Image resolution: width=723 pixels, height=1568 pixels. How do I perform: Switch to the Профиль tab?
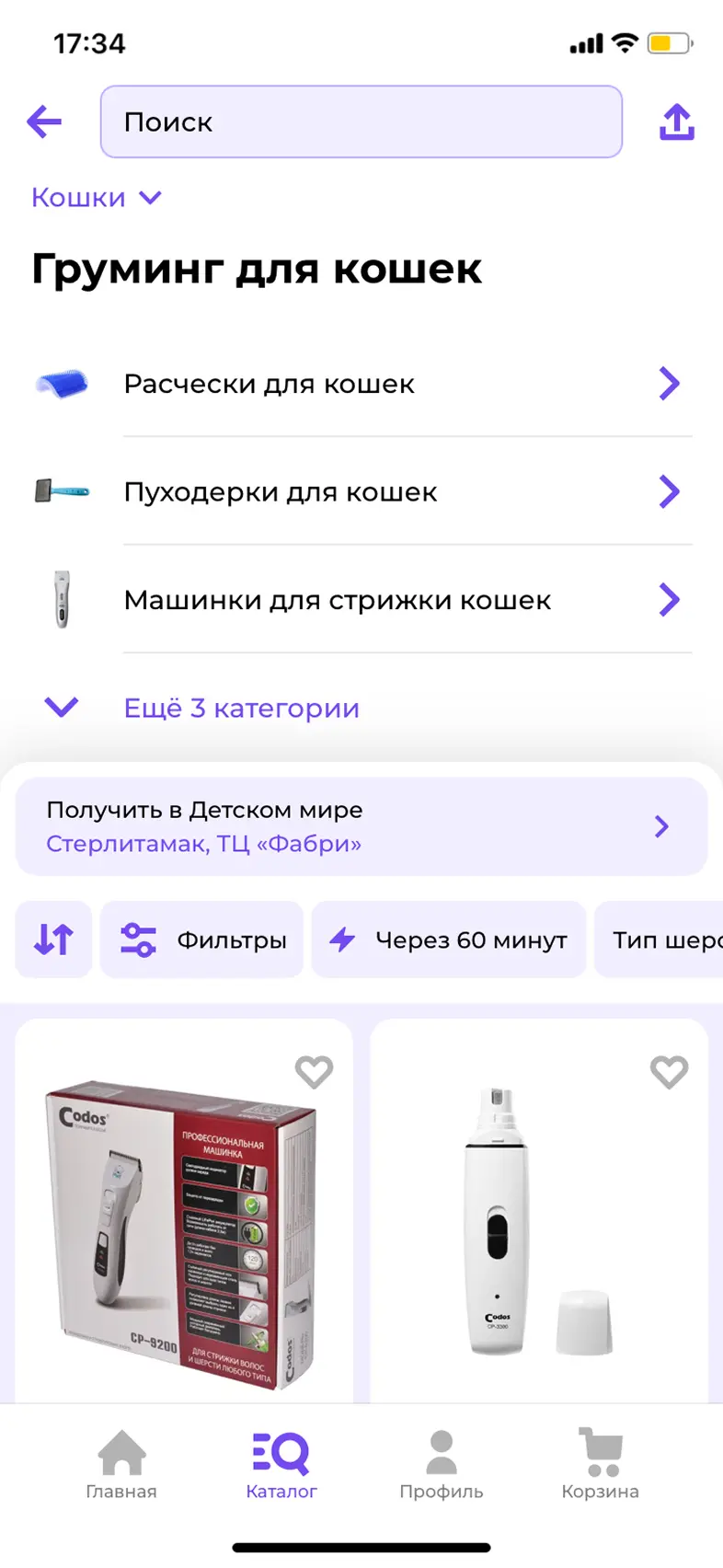point(442,1465)
